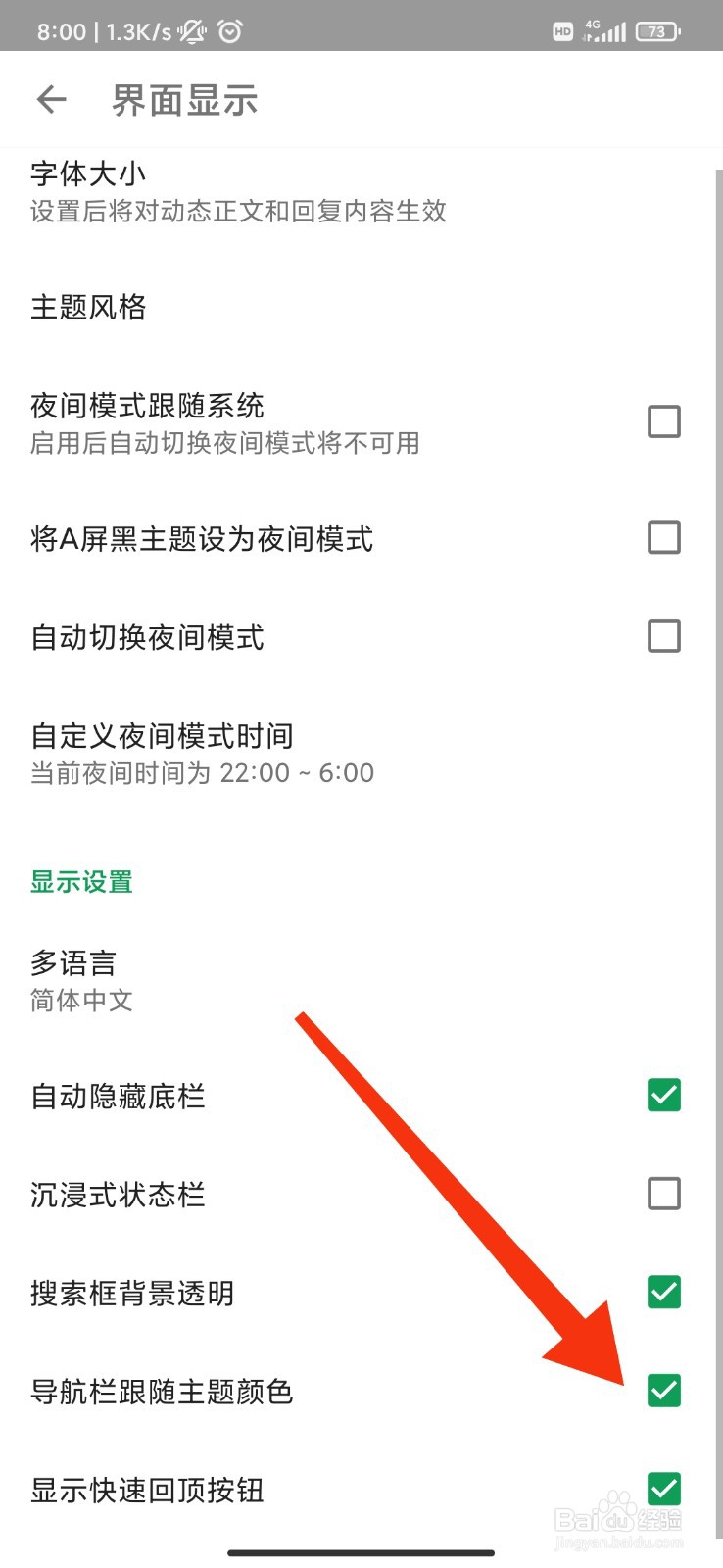This screenshot has height=1568, width=723.
Task: Tap the muted notifications icon in status bar
Action: [x=192, y=30]
